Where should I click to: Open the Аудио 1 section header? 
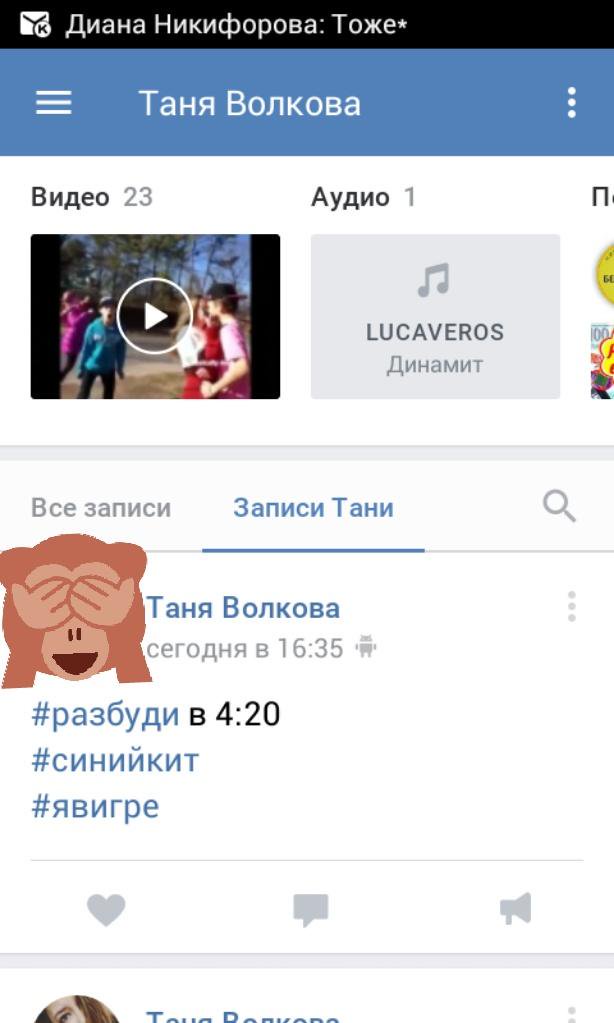point(363,197)
